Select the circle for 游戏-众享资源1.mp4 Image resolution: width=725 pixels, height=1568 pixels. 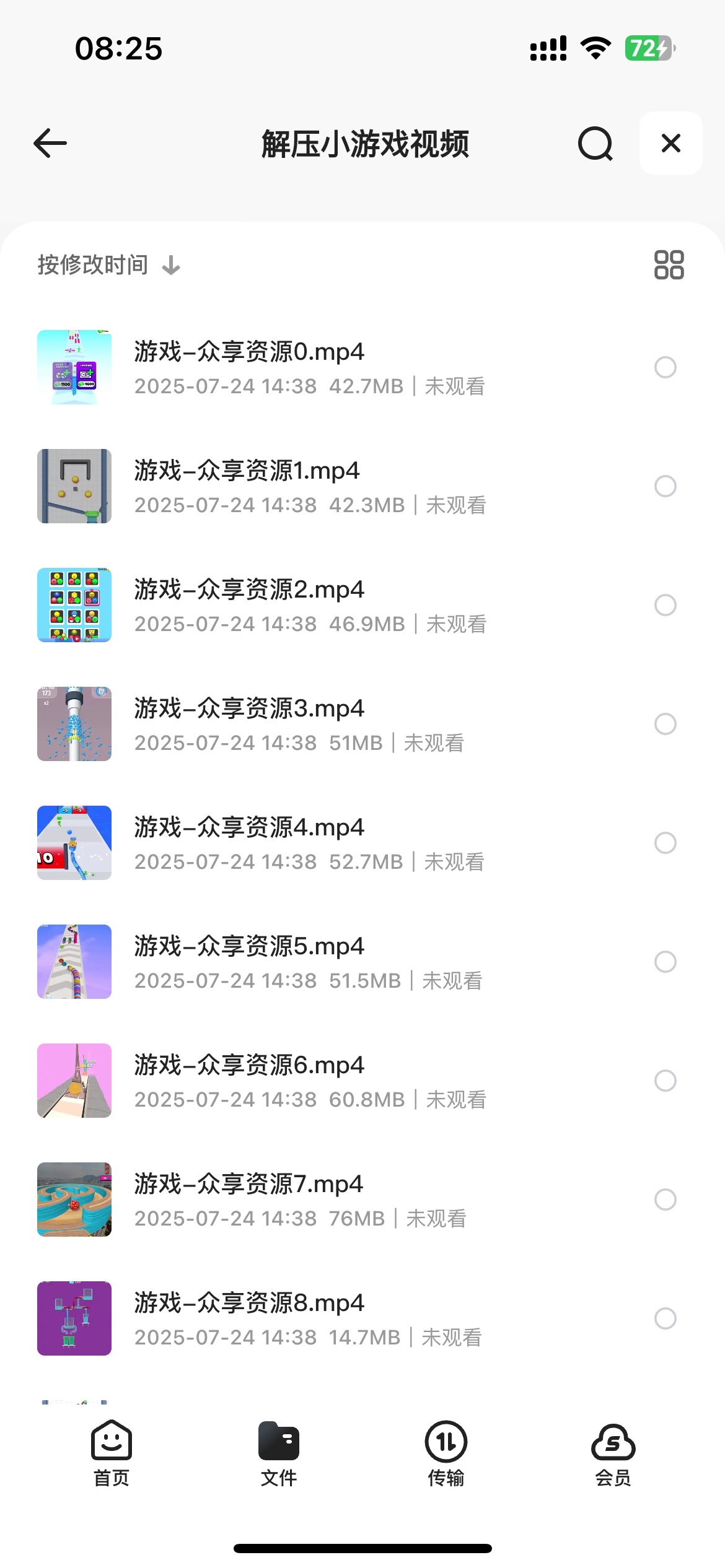665,486
